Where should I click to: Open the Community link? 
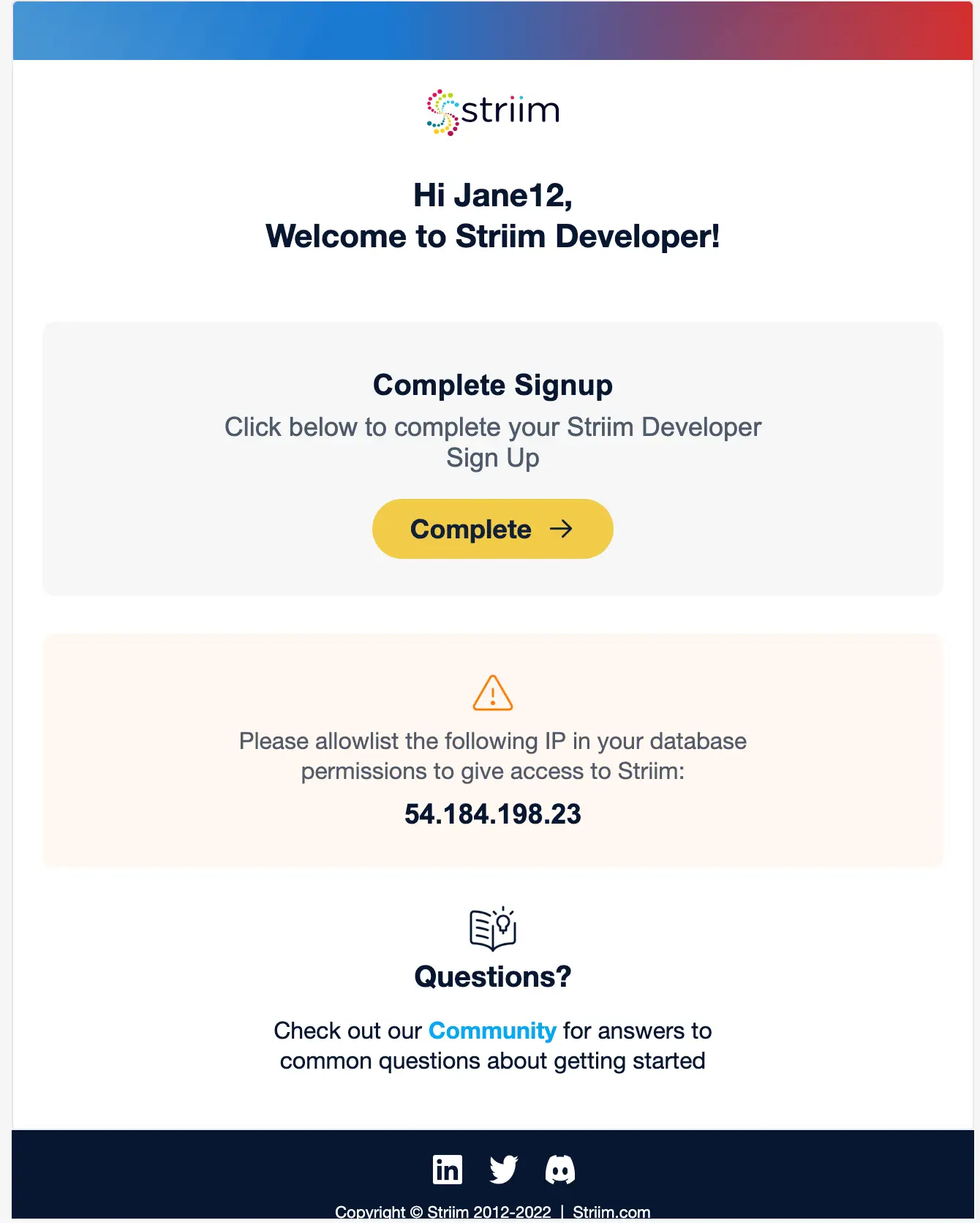coord(492,1031)
